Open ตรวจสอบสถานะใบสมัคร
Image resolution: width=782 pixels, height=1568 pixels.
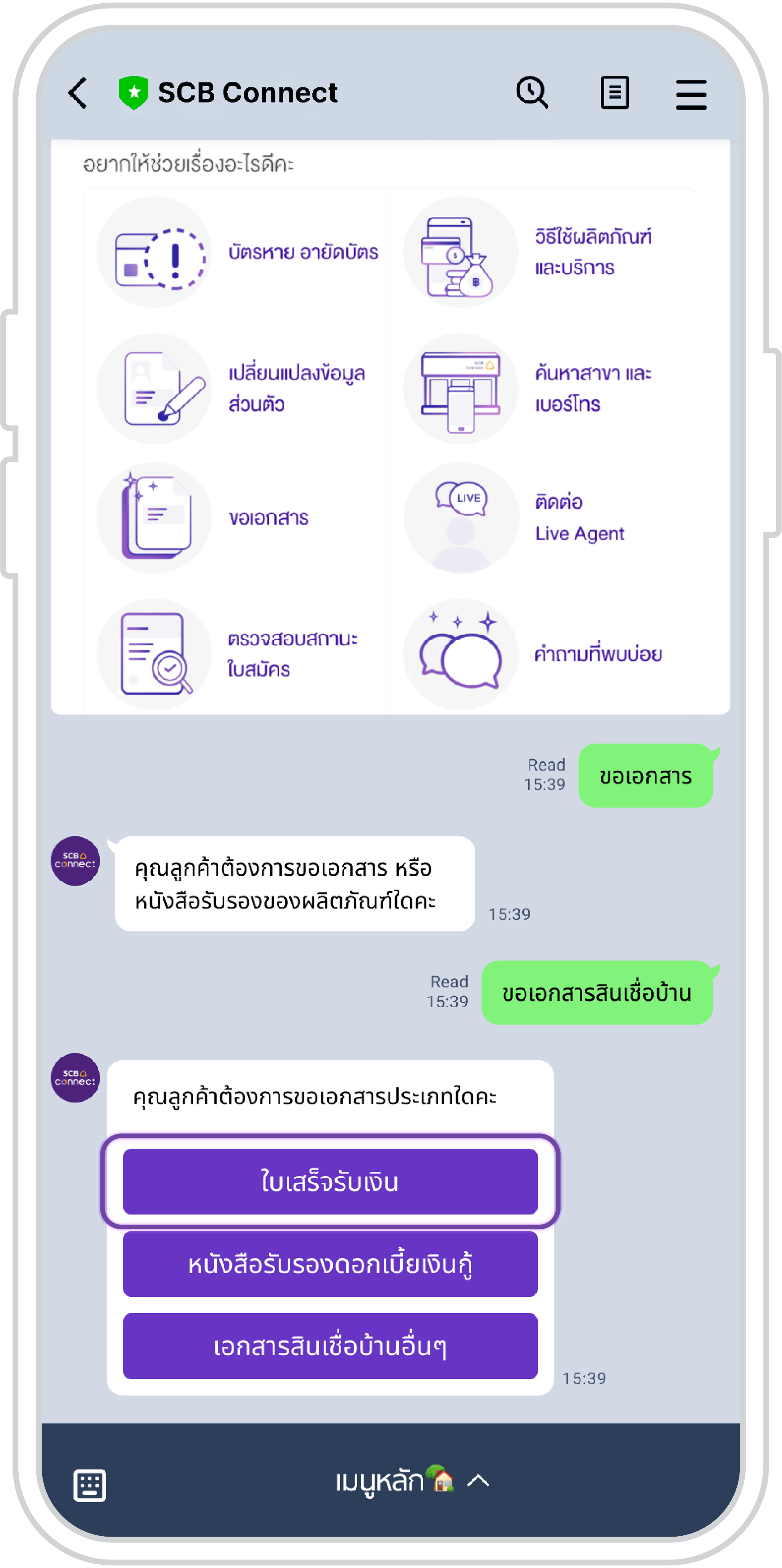click(x=238, y=654)
